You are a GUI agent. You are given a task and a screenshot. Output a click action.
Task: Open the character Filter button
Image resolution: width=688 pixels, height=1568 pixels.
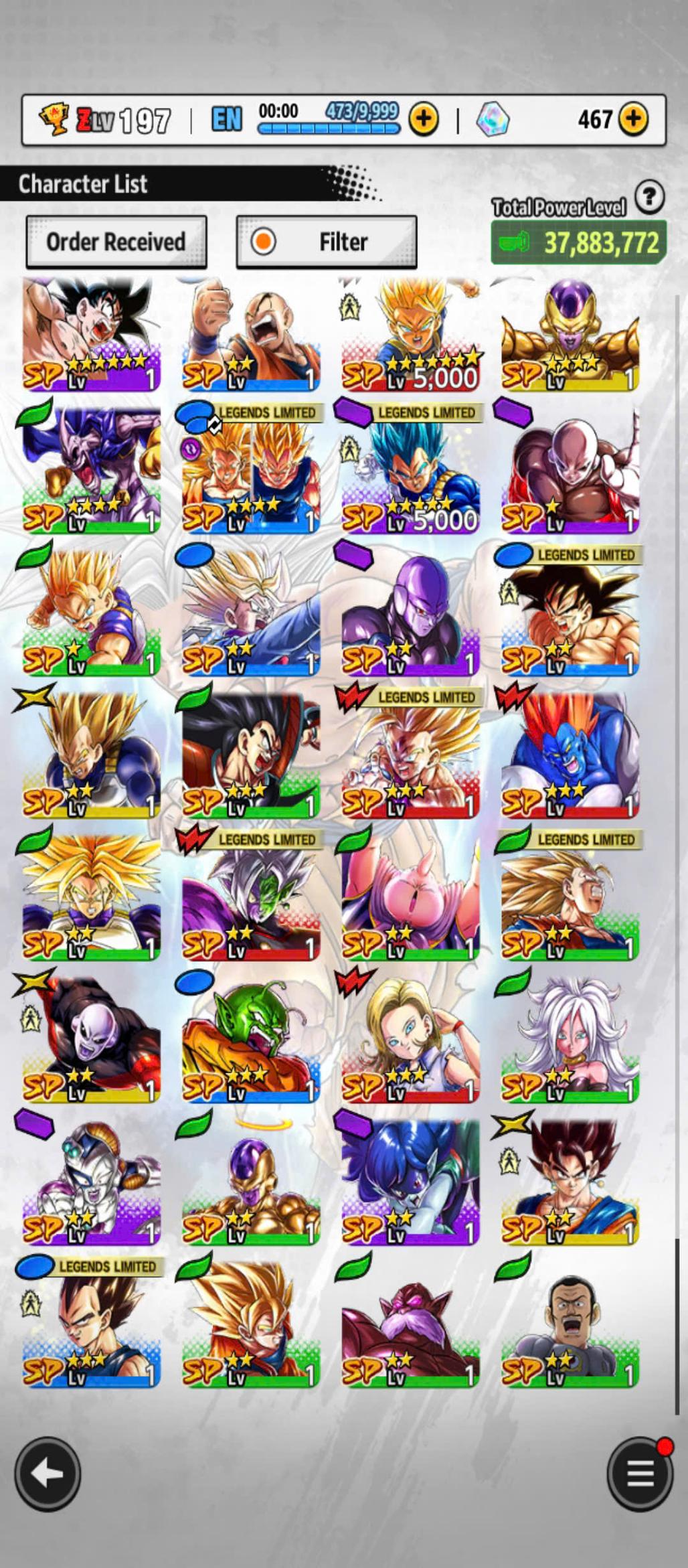coord(327,242)
